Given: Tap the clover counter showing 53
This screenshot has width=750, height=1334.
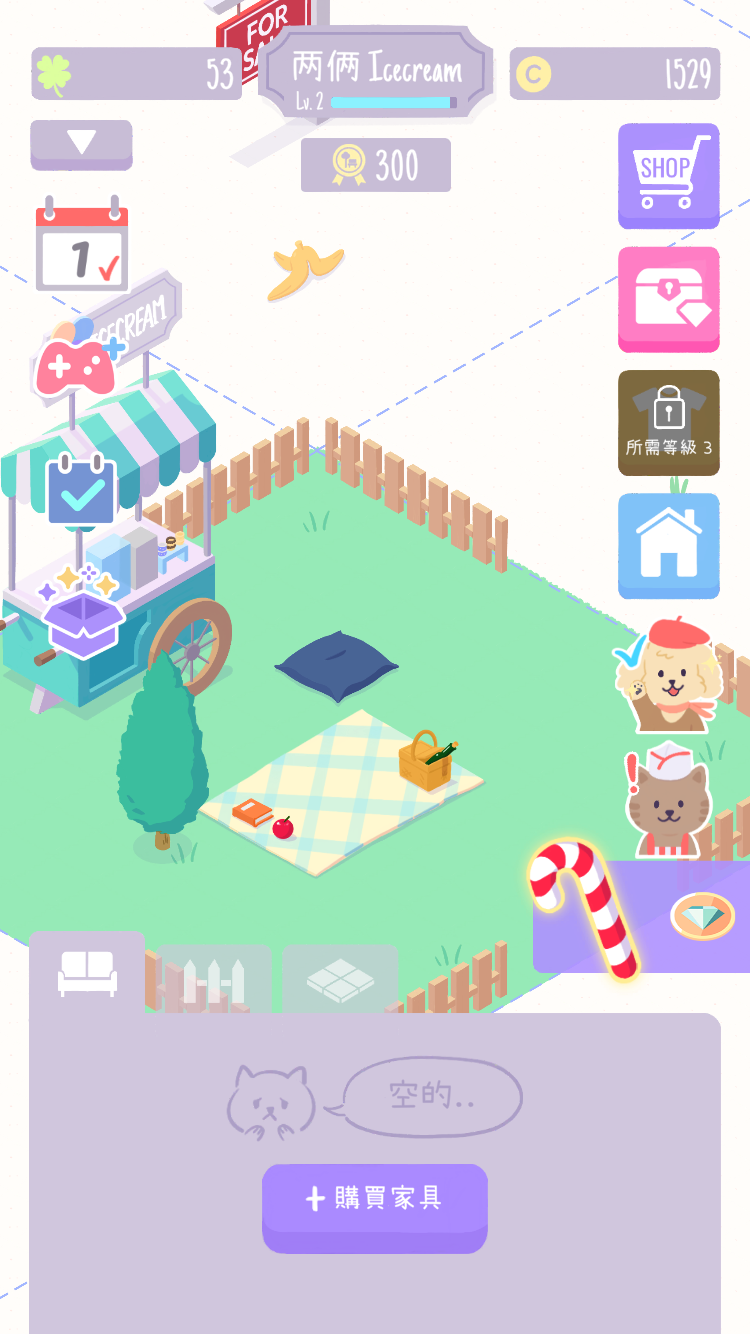Looking at the screenshot, I should click(x=135, y=74).
